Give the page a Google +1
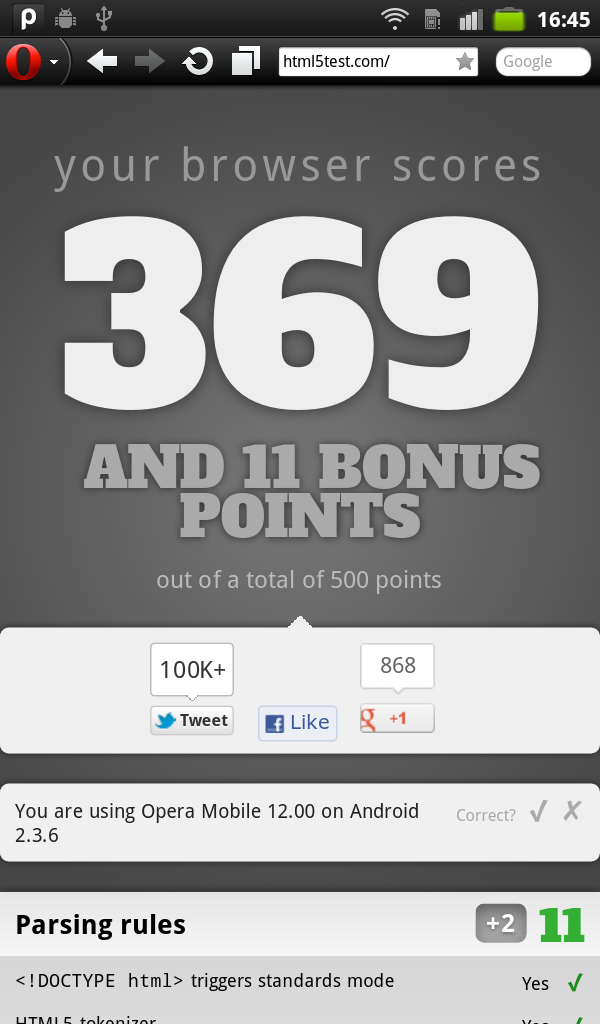The width and height of the screenshot is (600, 1024). (397, 718)
